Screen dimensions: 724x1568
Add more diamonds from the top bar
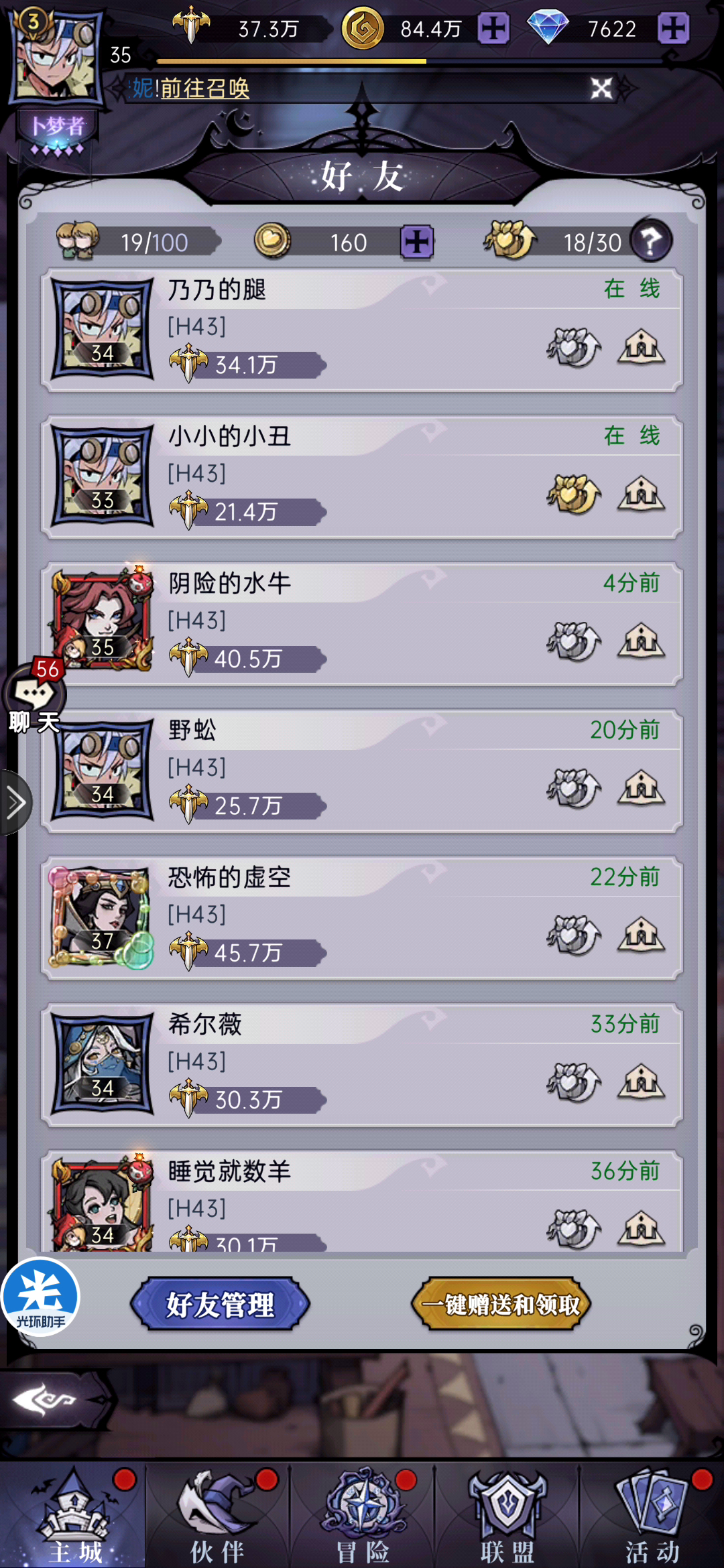(673, 29)
